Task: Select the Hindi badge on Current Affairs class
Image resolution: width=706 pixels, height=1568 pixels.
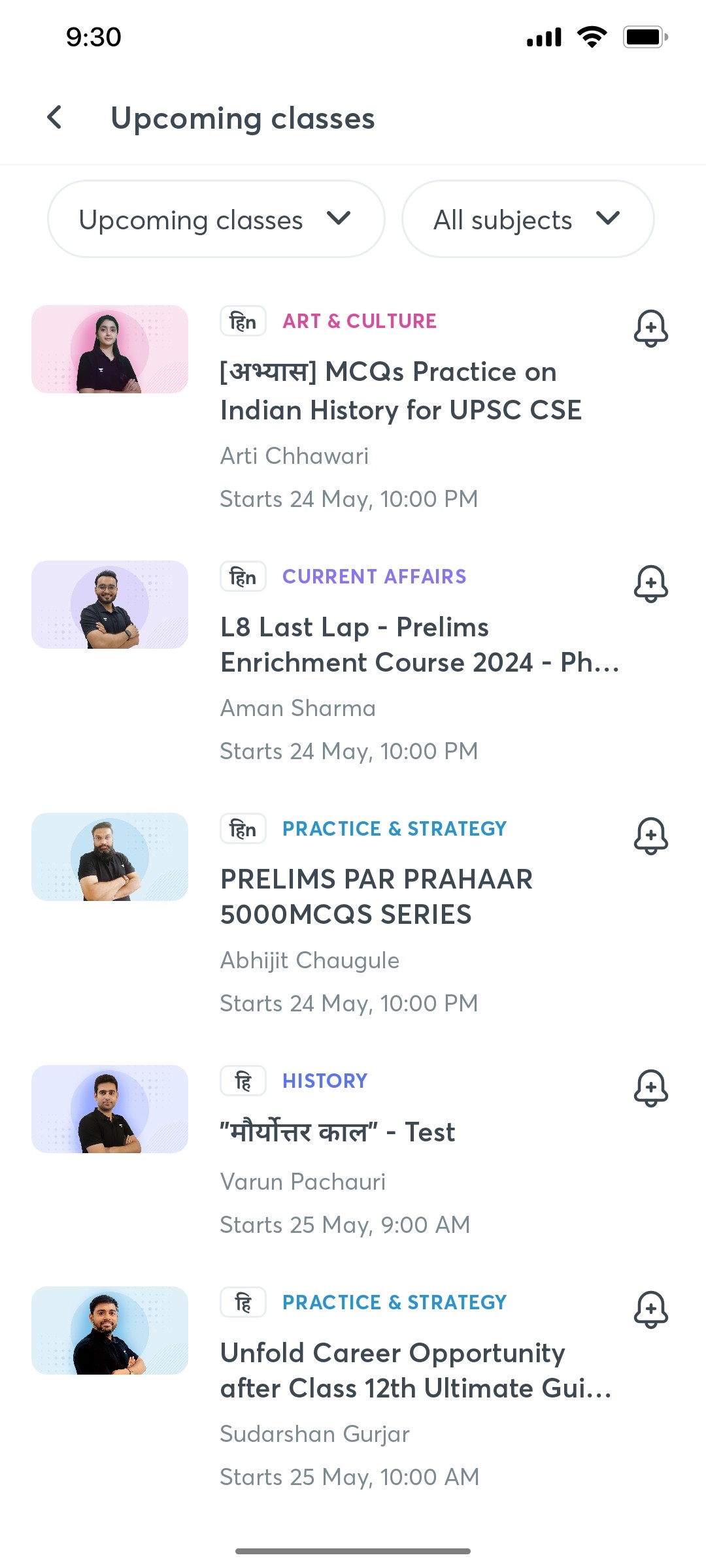Action: (x=243, y=577)
